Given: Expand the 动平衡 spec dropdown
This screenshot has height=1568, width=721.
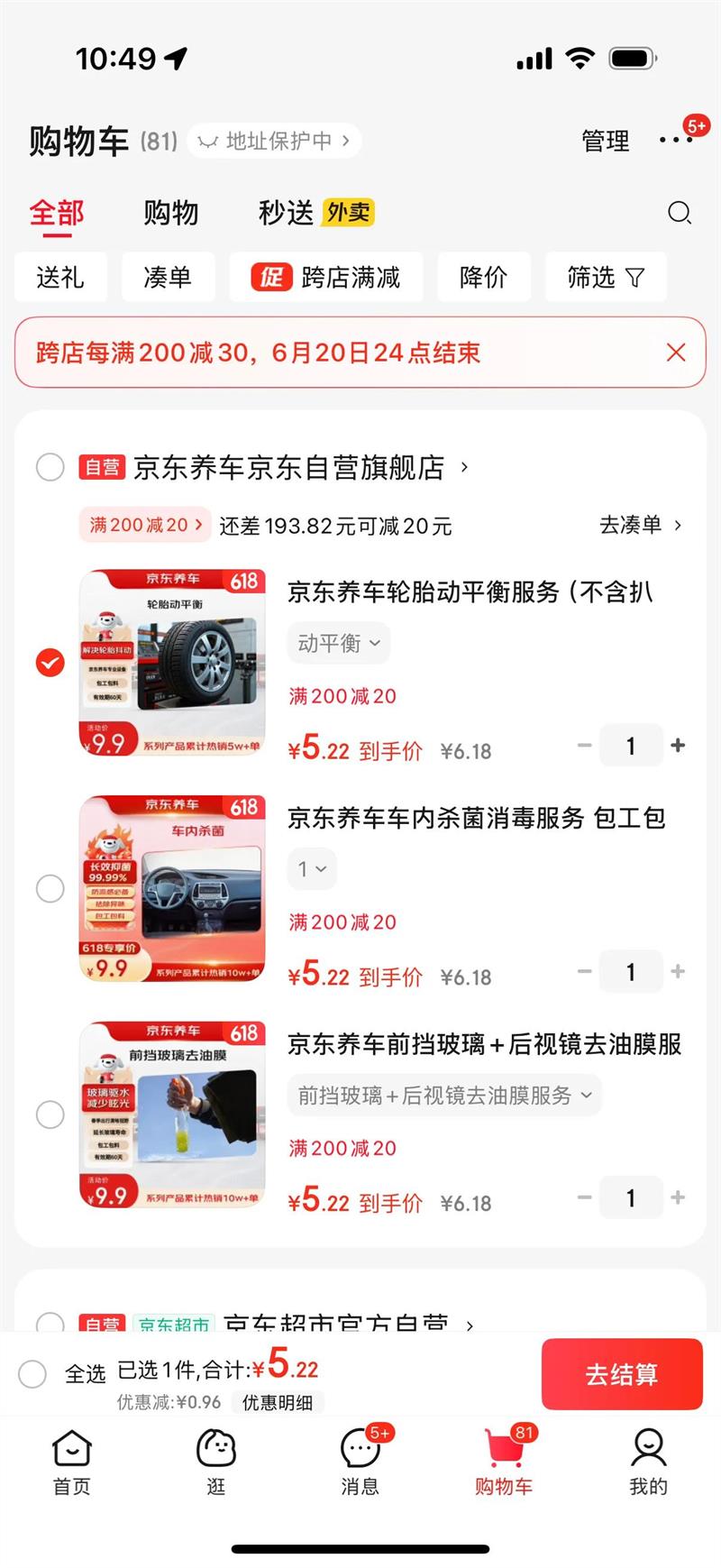Looking at the screenshot, I should point(339,643).
